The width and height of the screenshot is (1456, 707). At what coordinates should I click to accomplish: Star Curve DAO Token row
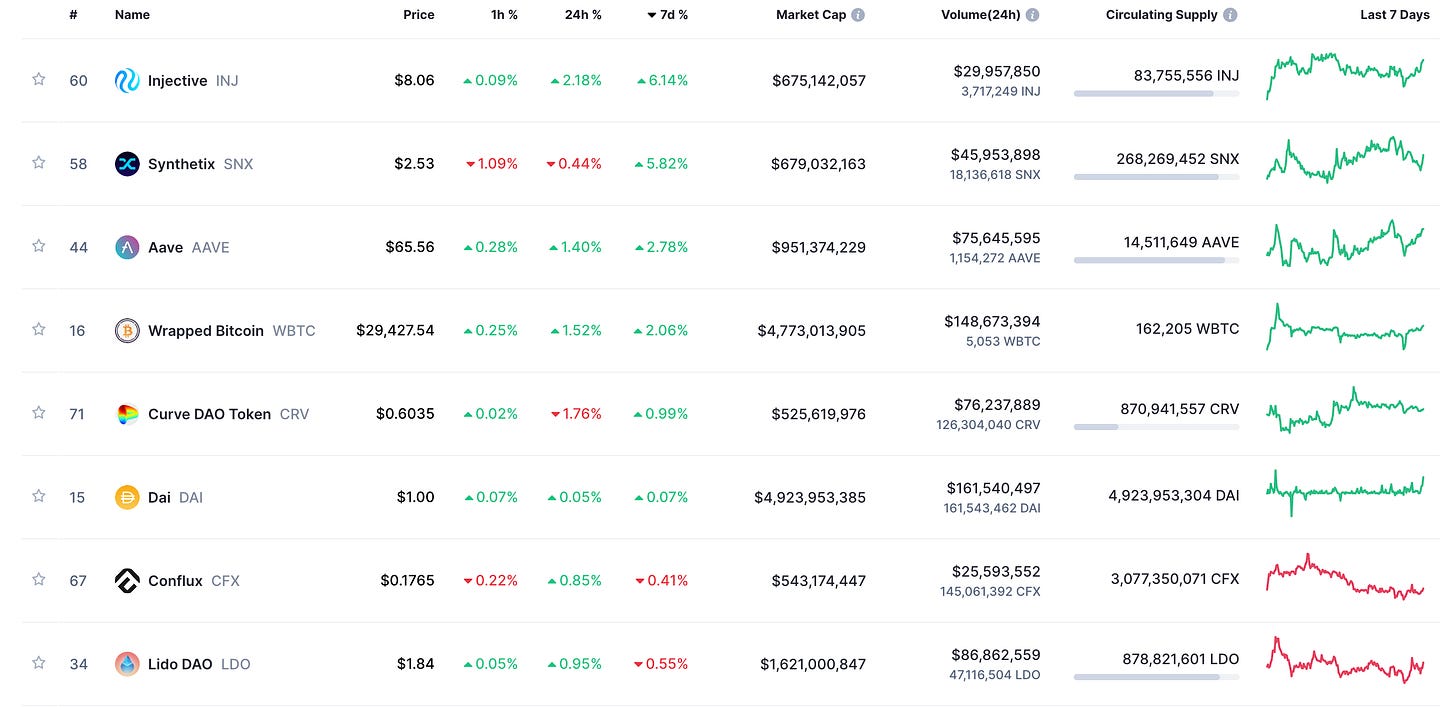point(38,412)
